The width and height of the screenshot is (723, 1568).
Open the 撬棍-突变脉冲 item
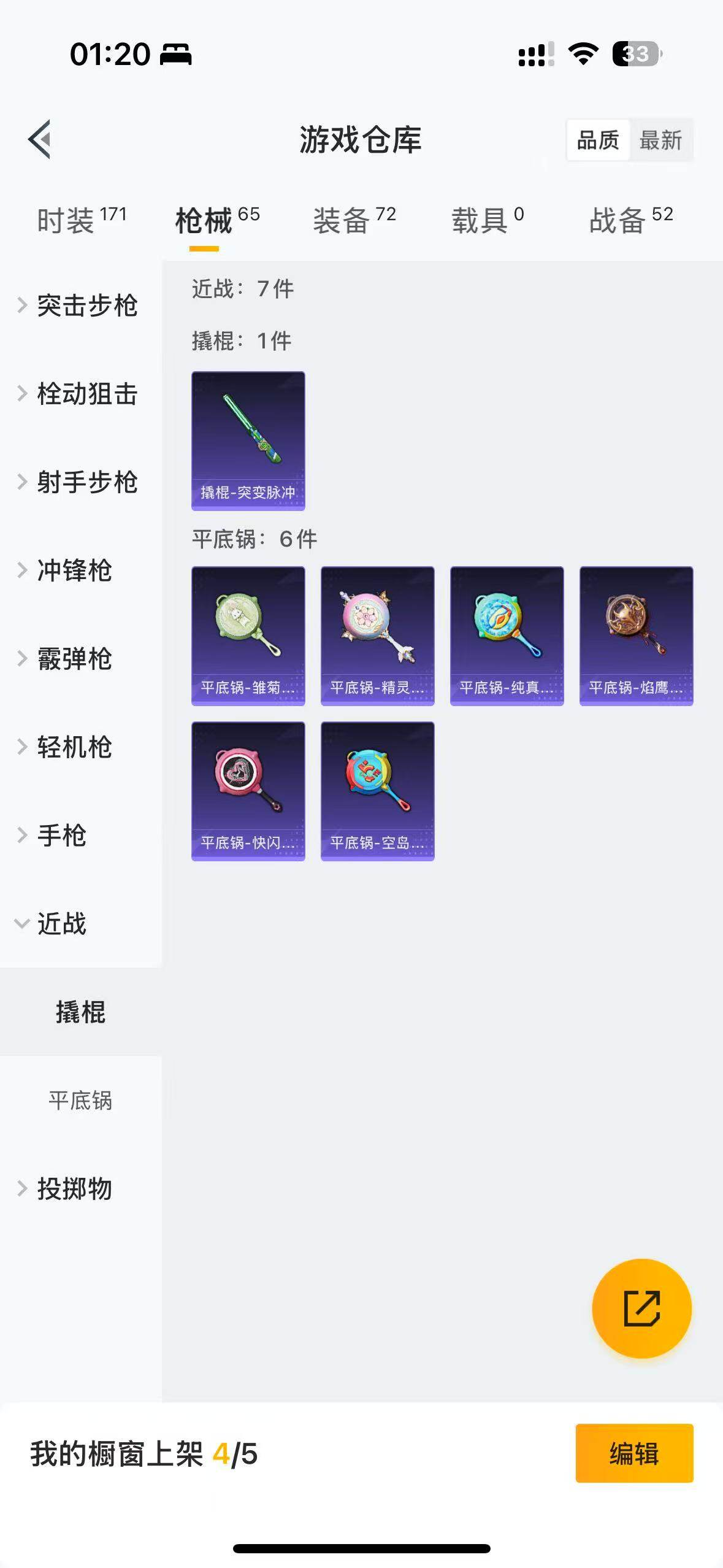click(248, 440)
